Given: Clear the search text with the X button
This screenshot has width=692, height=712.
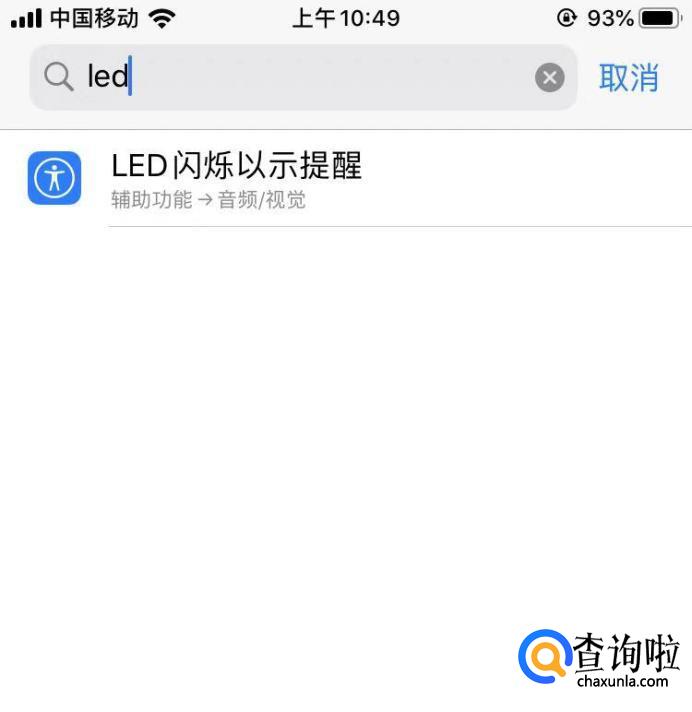Looking at the screenshot, I should [x=549, y=77].
